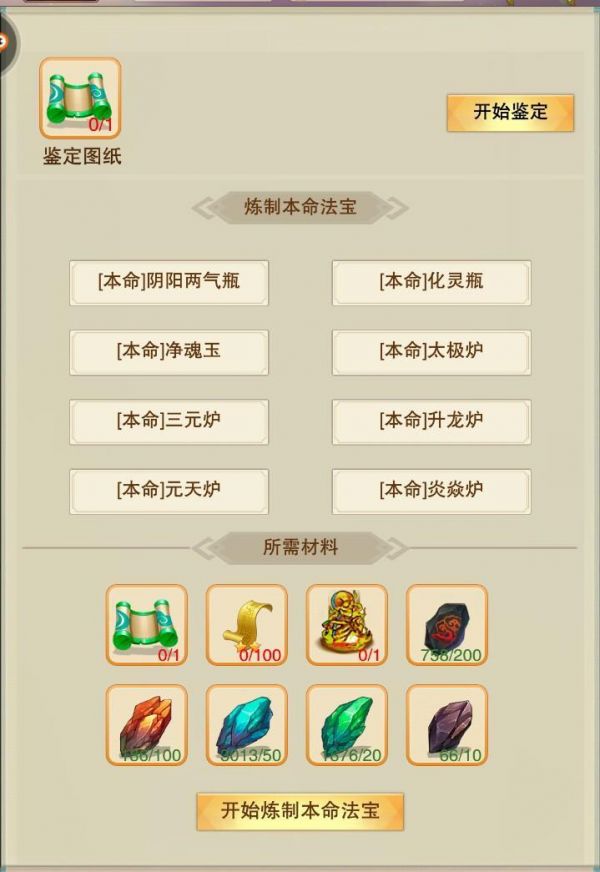Screen dimensions: 600x872
Task: Inspect the golden statue material slot
Action: 347,625
